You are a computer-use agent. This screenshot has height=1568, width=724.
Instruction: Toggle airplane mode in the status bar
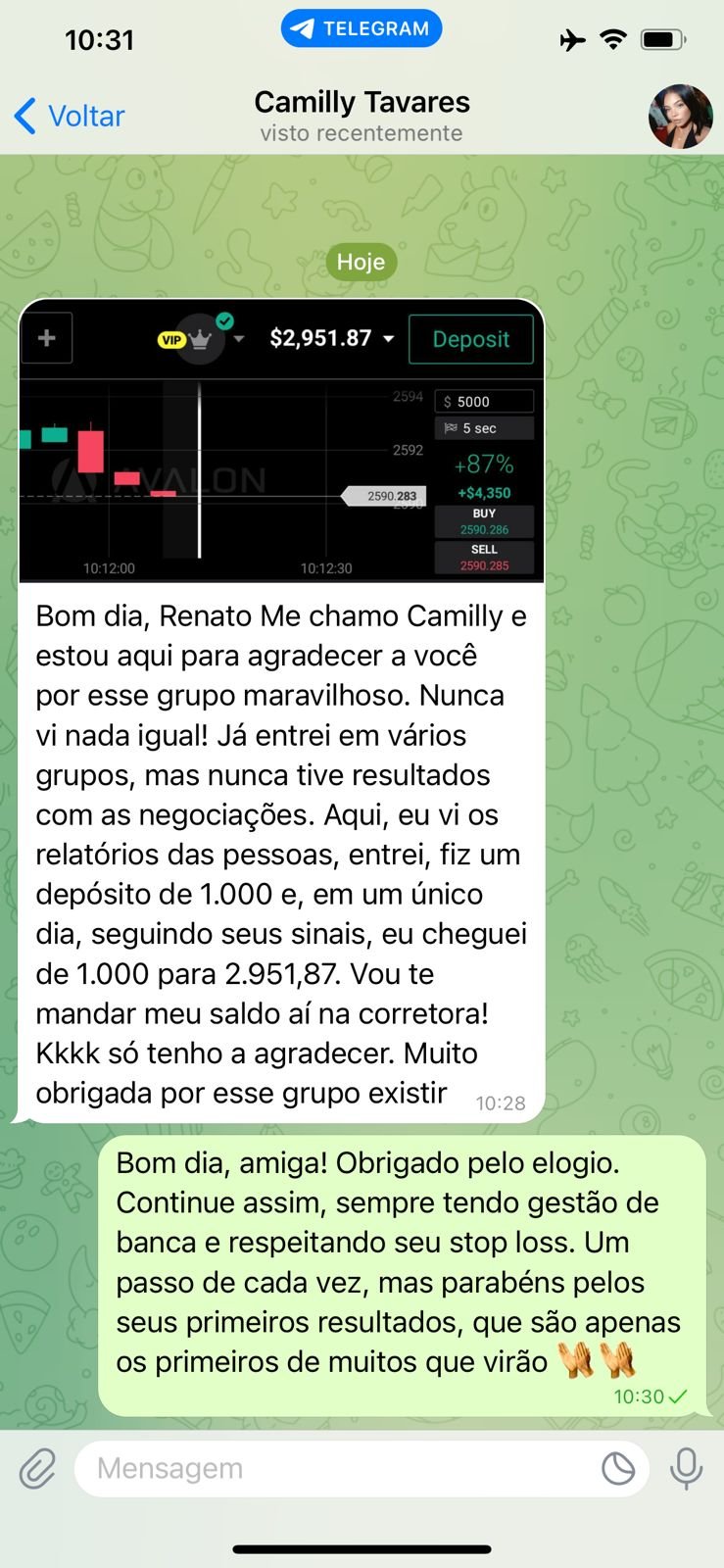point(574,39)
